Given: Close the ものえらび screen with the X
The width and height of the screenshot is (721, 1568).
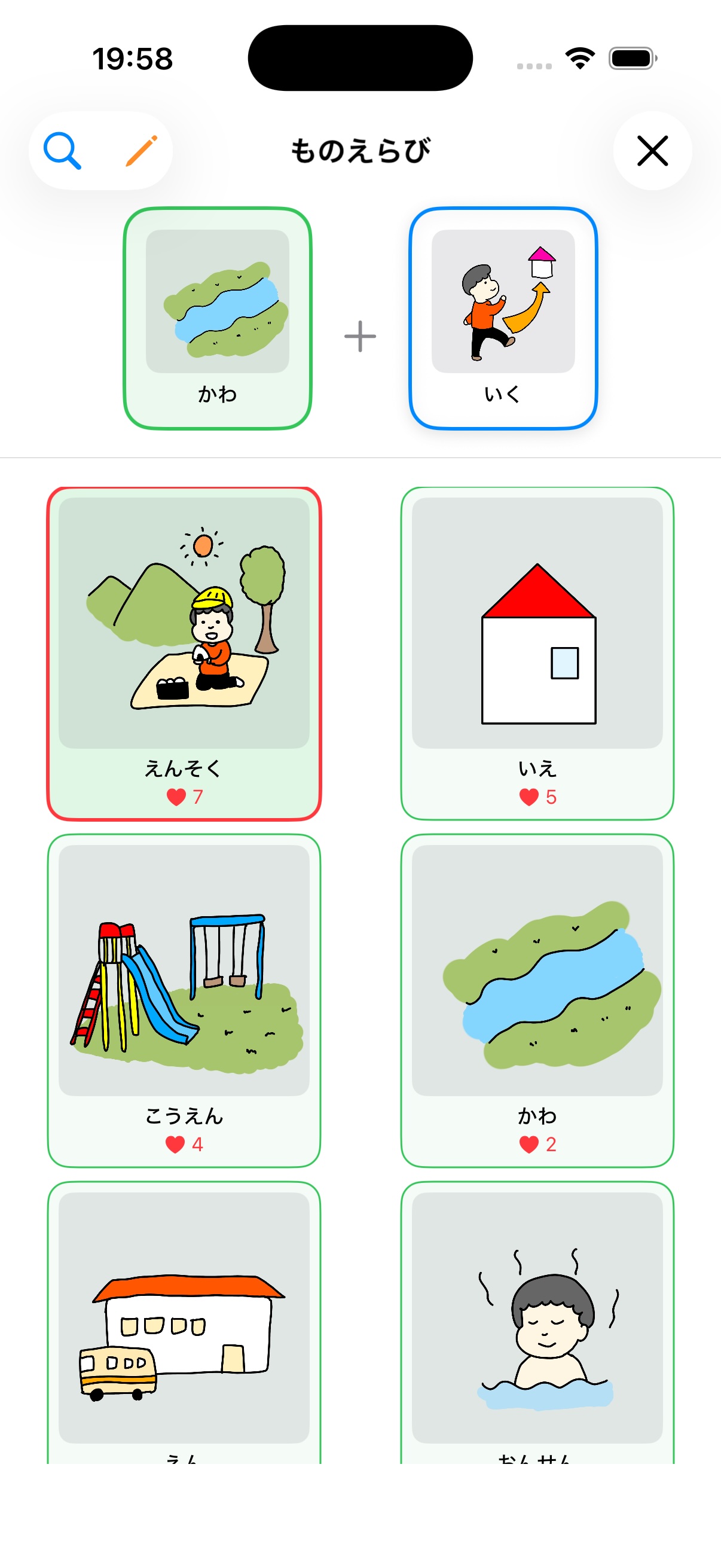Looking at the screenshot, I should click(652, 151).
